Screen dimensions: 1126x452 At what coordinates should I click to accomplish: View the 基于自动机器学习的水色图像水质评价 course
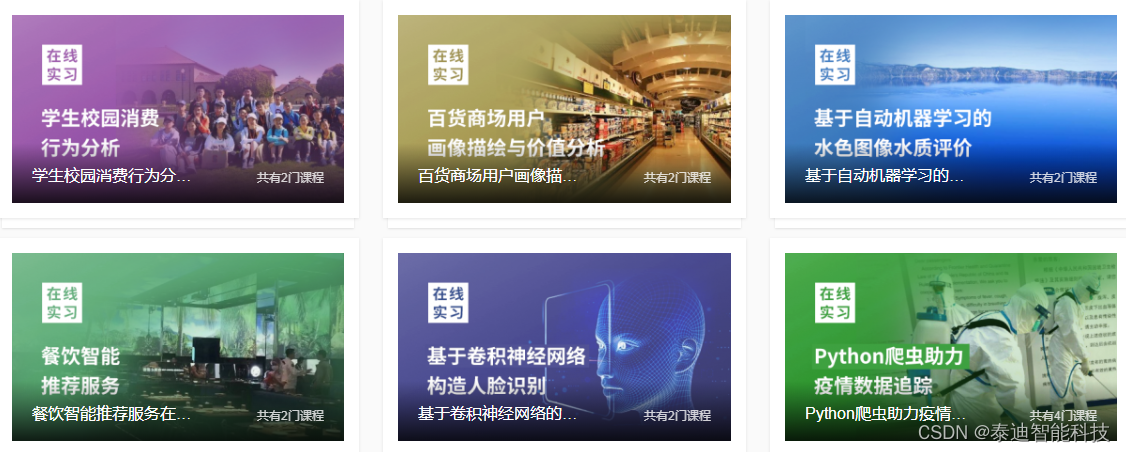[950, 109]
